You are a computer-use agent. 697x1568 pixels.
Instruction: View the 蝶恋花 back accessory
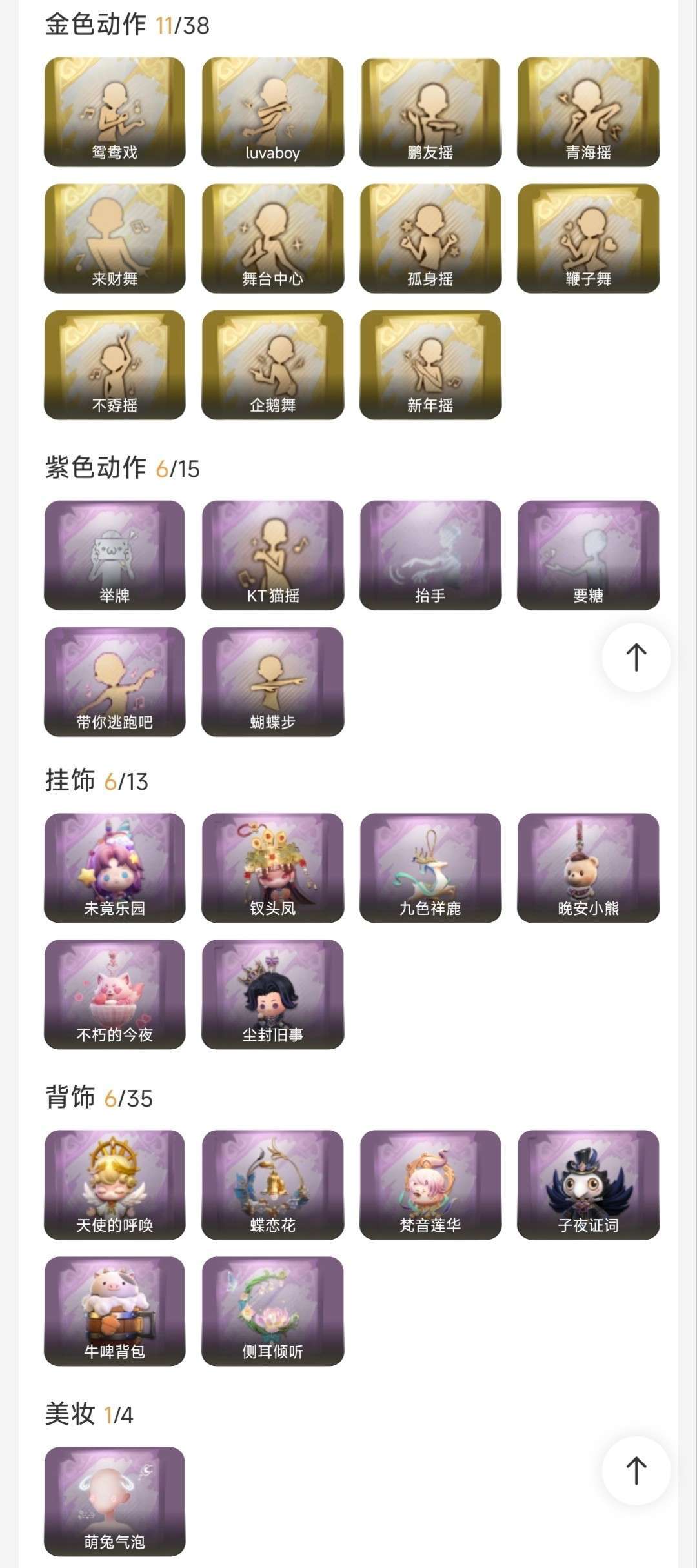click(272, 1184)
